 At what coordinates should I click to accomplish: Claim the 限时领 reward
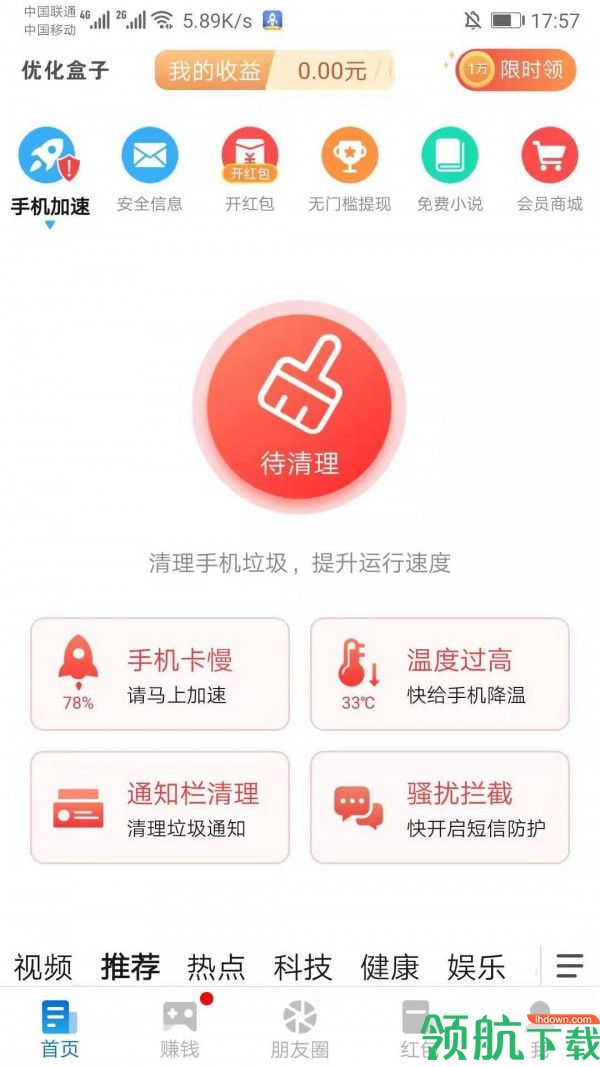pos(516,70)
